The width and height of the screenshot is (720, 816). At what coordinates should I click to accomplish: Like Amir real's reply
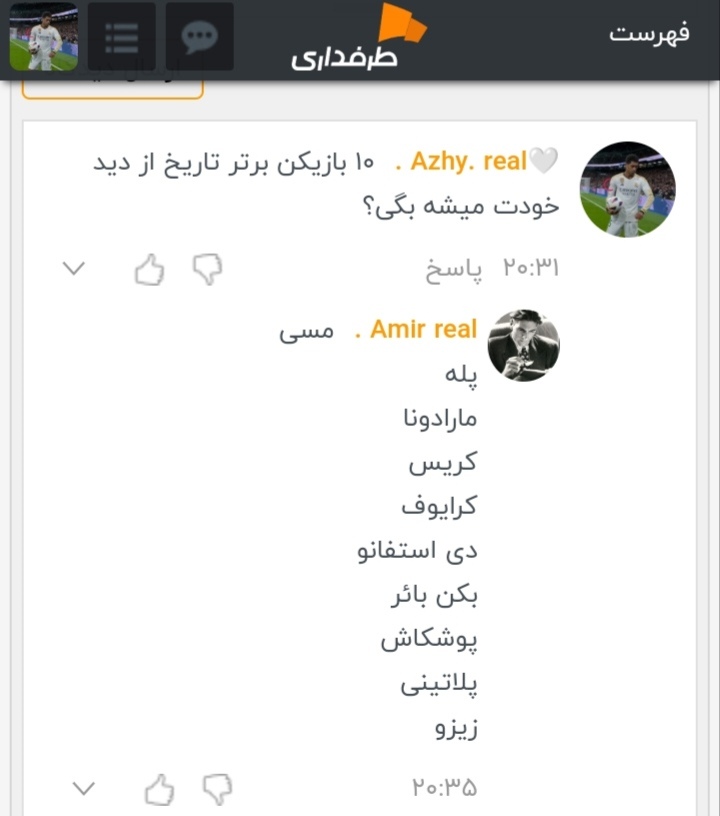tap(159, 789)
